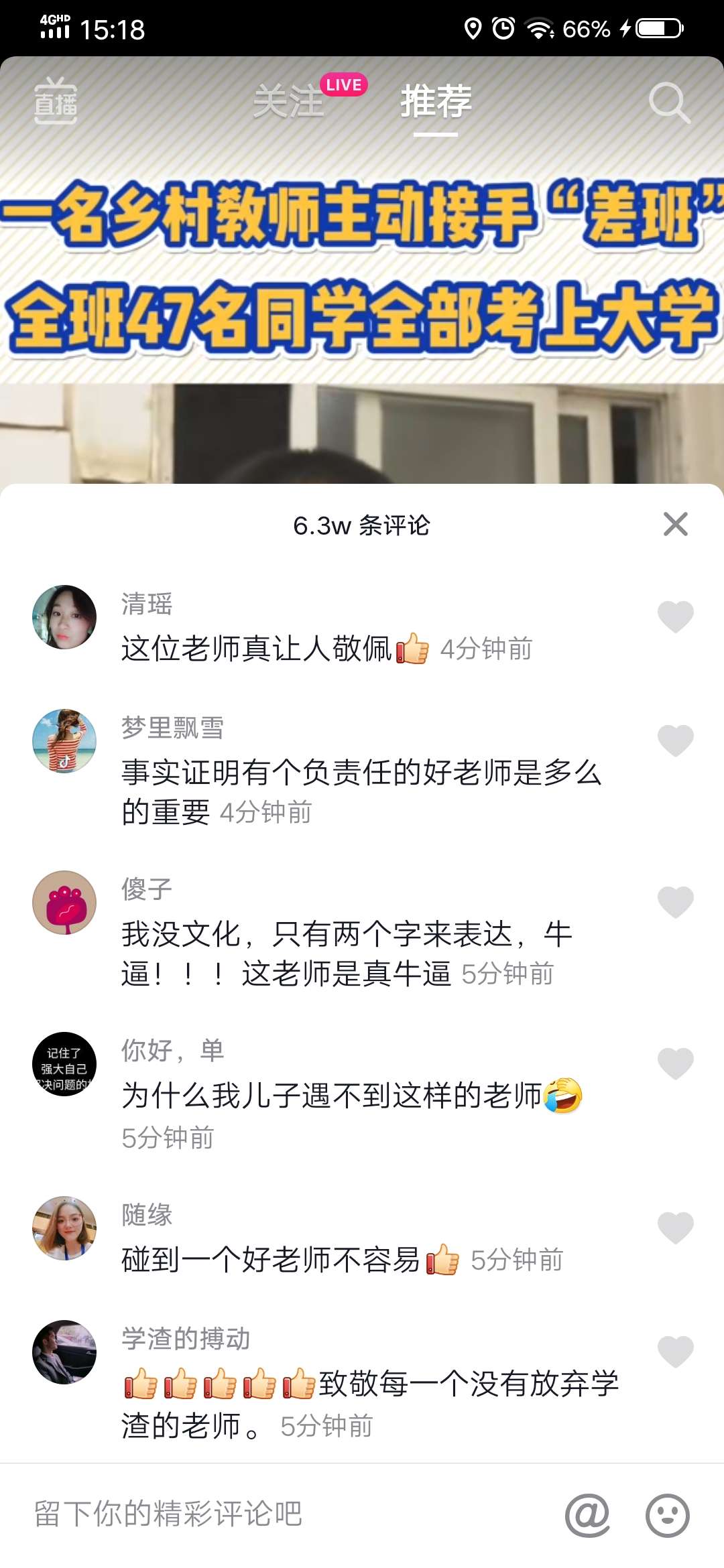Like 随缘's comment
Viewport: 724px width, 1568px height.
coord(675,1228)
